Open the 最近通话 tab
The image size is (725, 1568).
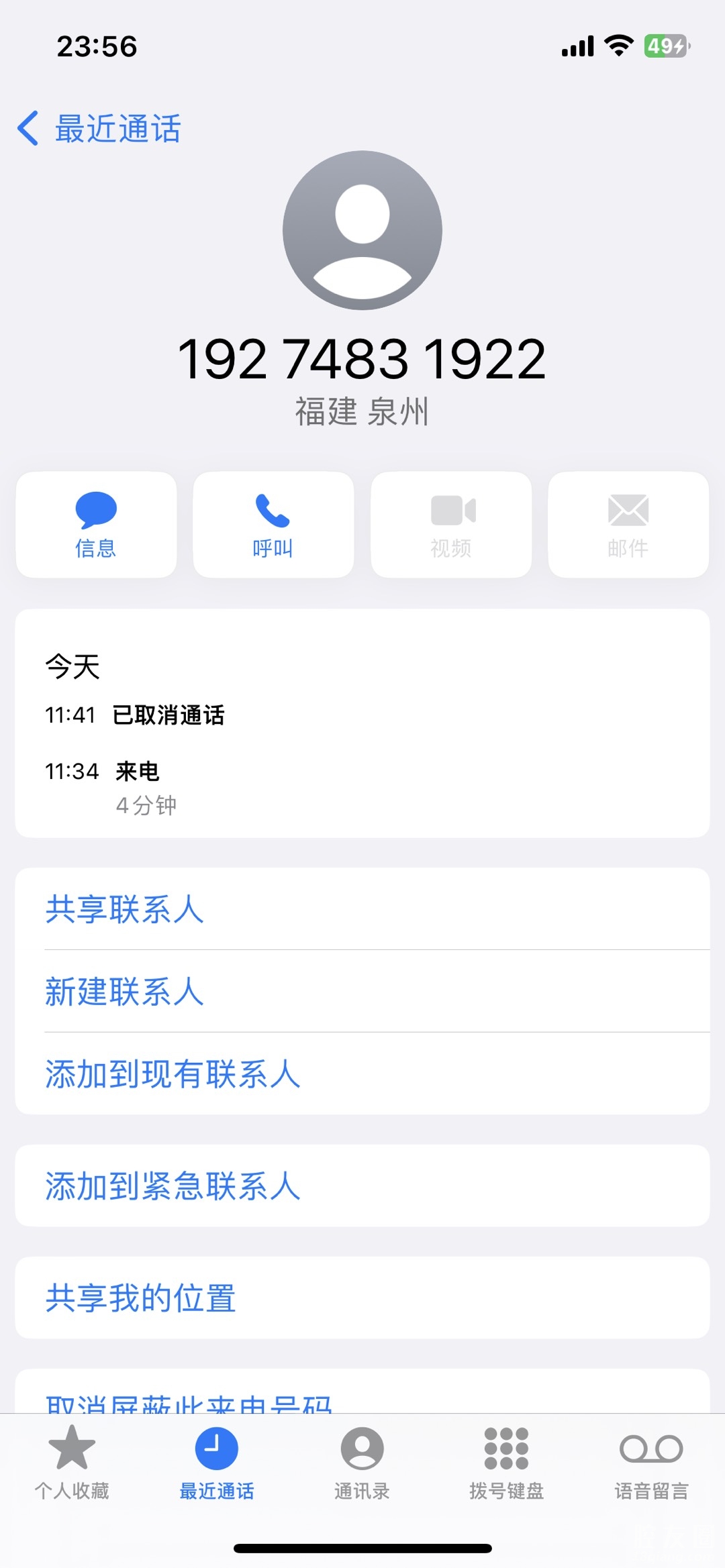[217, 1461]
